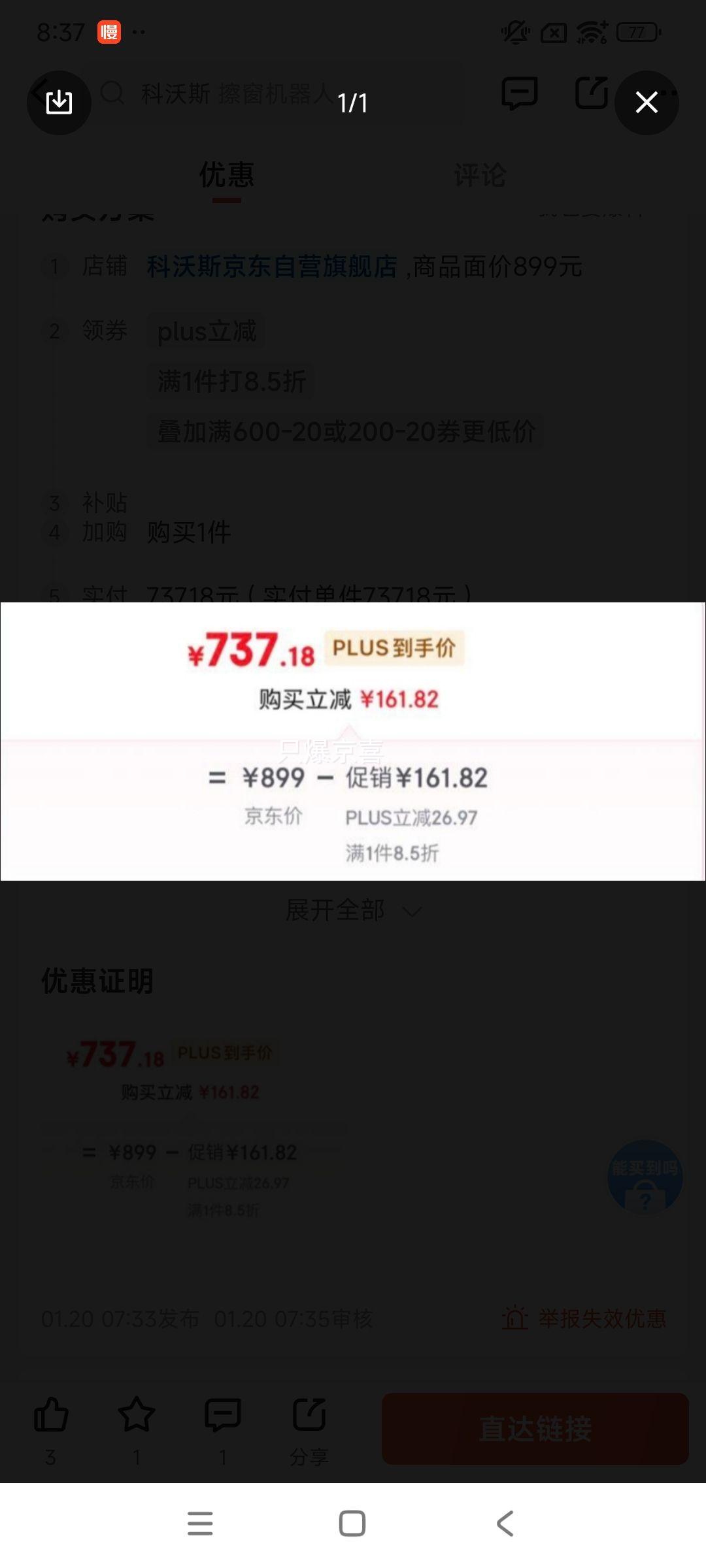The height and width of the screenshot is (1568, 706).
Task: Open the comments bubble icon at top
Action: pyautogui.click(x=518, y=93)
